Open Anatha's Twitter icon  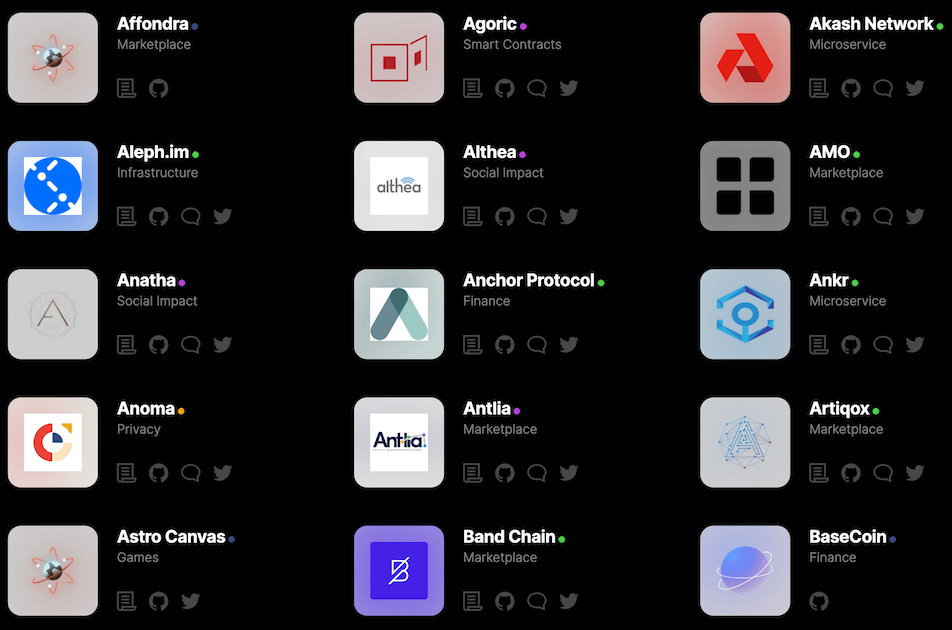coord(222,344)
